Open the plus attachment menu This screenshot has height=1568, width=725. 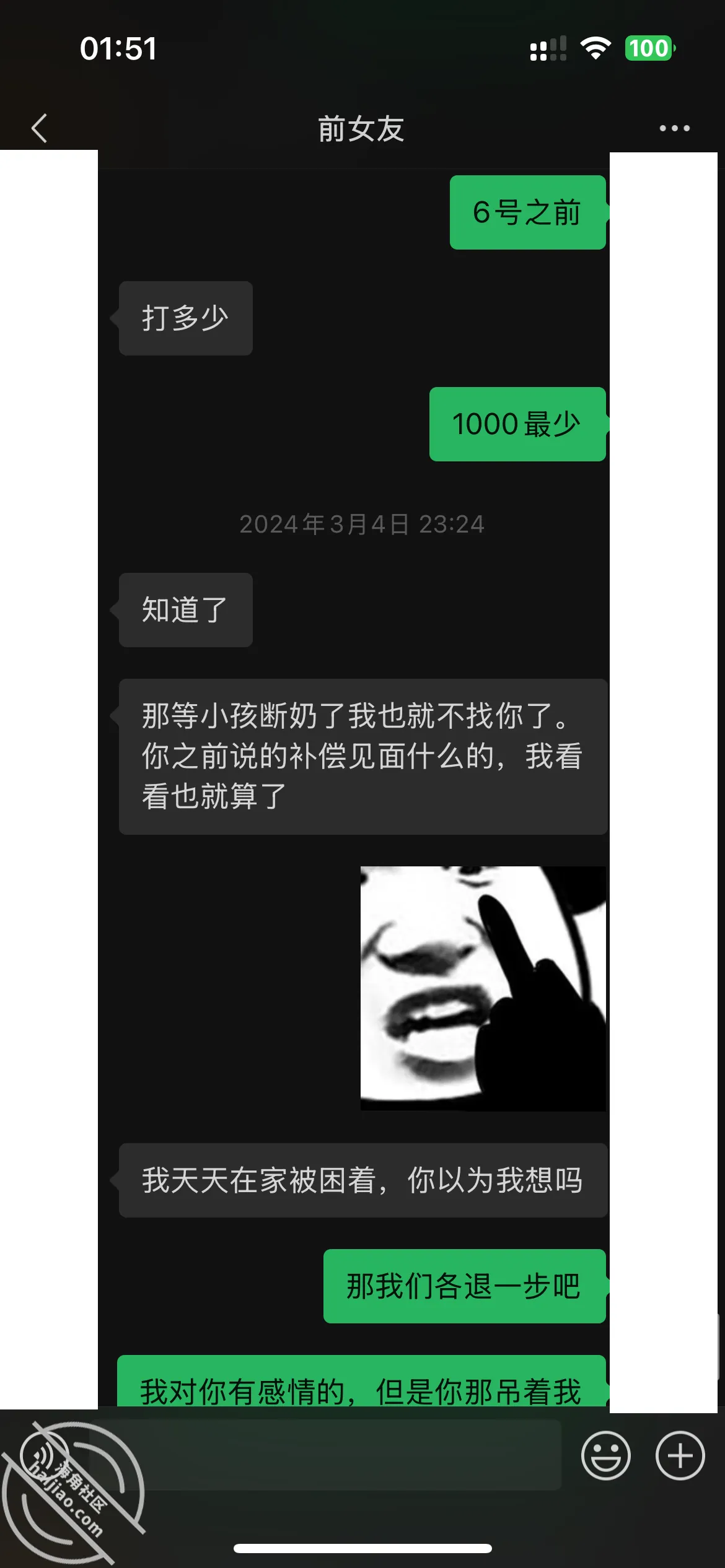[680, 1455]
